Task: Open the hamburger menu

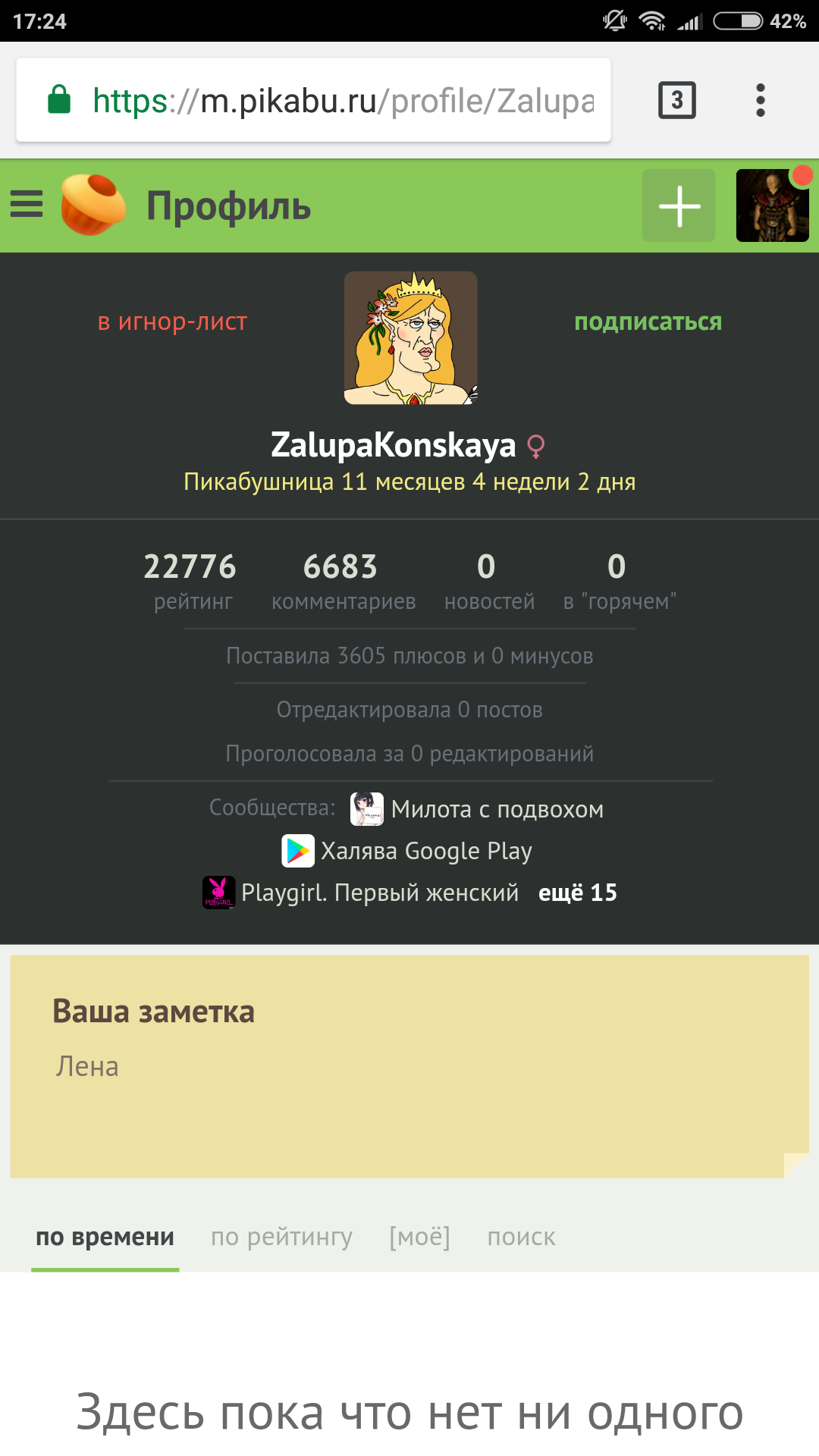Action: coord(27,205)
